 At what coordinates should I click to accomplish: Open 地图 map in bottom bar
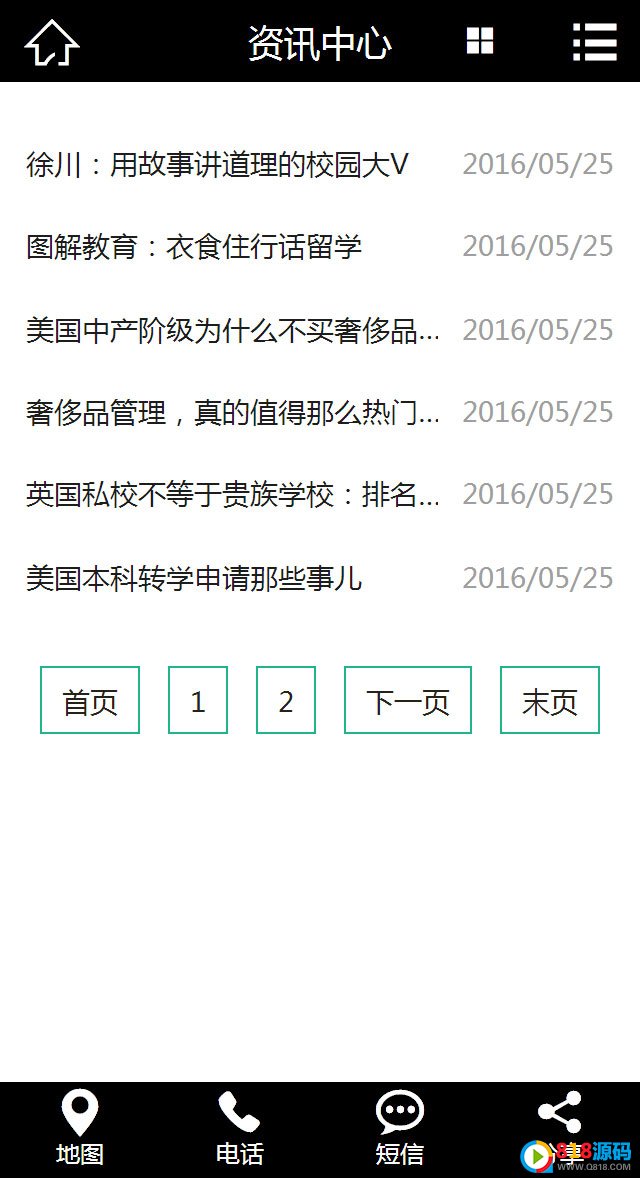(80, 1128)
